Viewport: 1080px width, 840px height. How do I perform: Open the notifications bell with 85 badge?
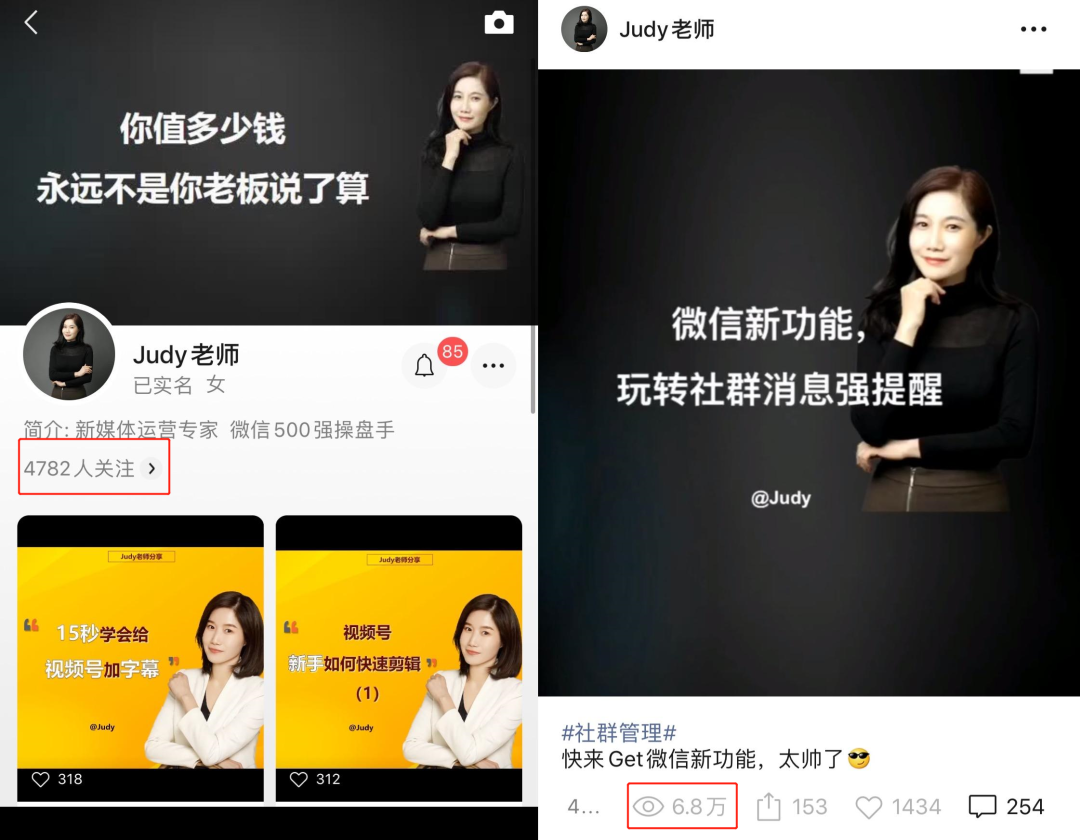[425, 366]
